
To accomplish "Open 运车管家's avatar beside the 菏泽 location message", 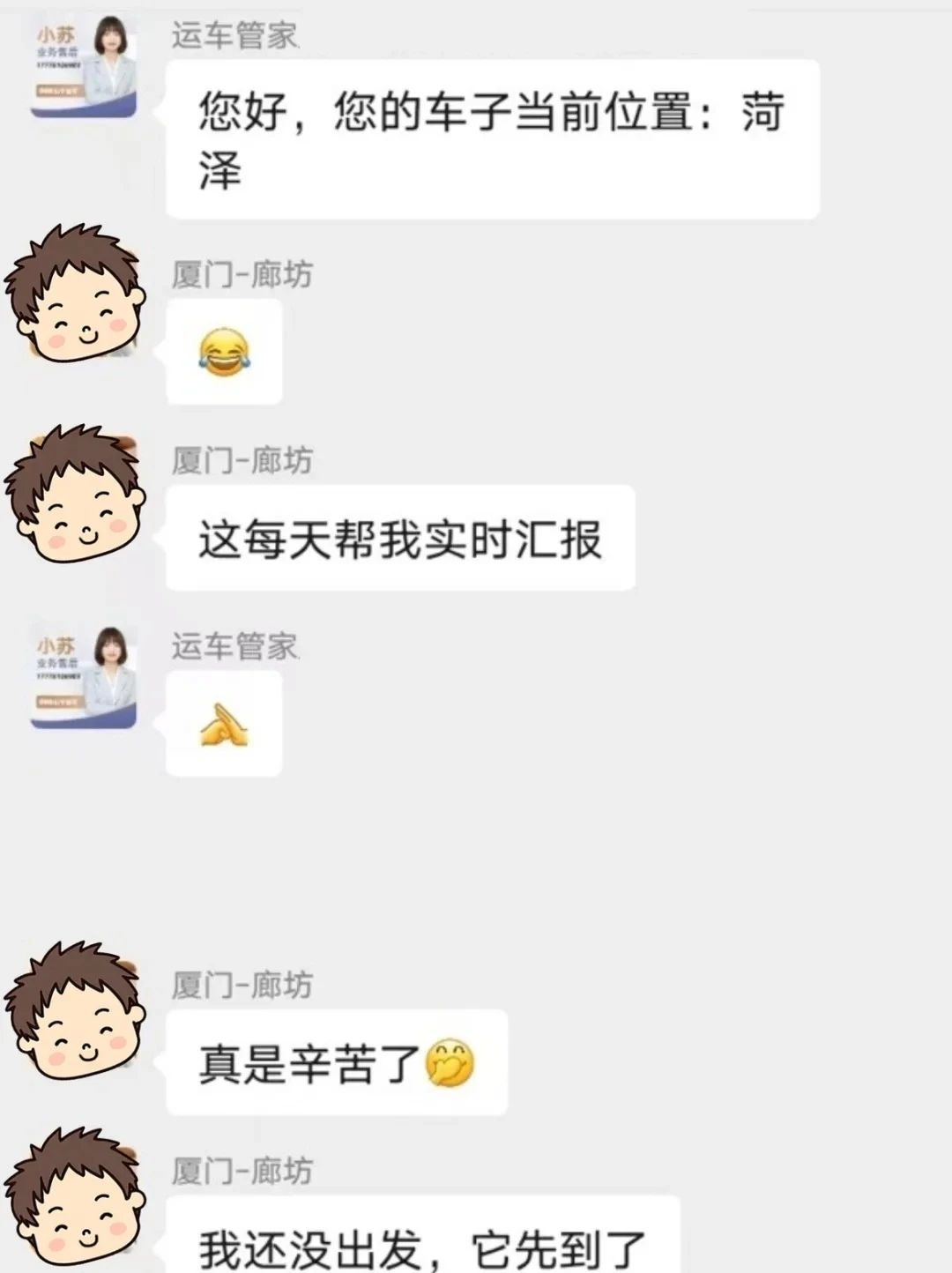I will (84, 66).
